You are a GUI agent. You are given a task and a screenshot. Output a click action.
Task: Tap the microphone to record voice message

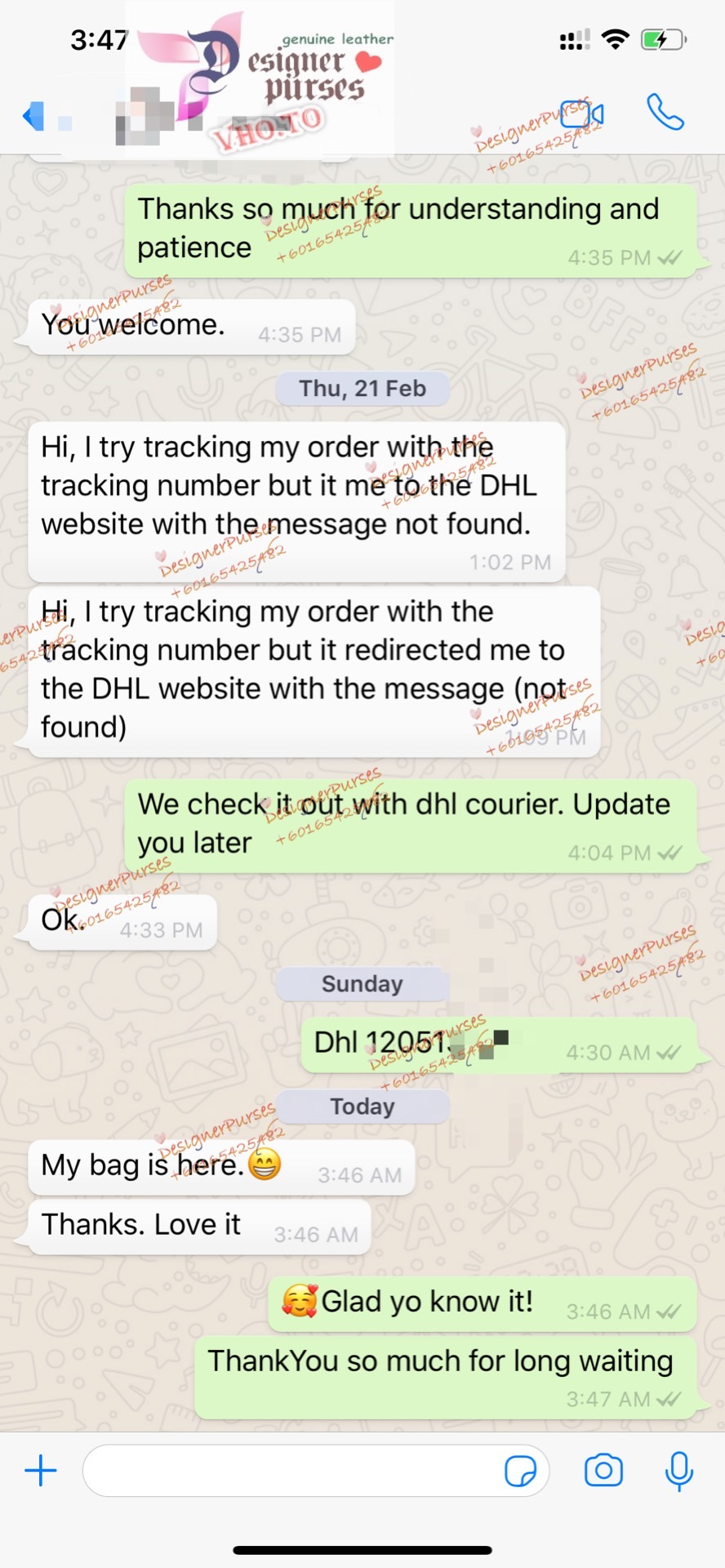(678, 1471)
